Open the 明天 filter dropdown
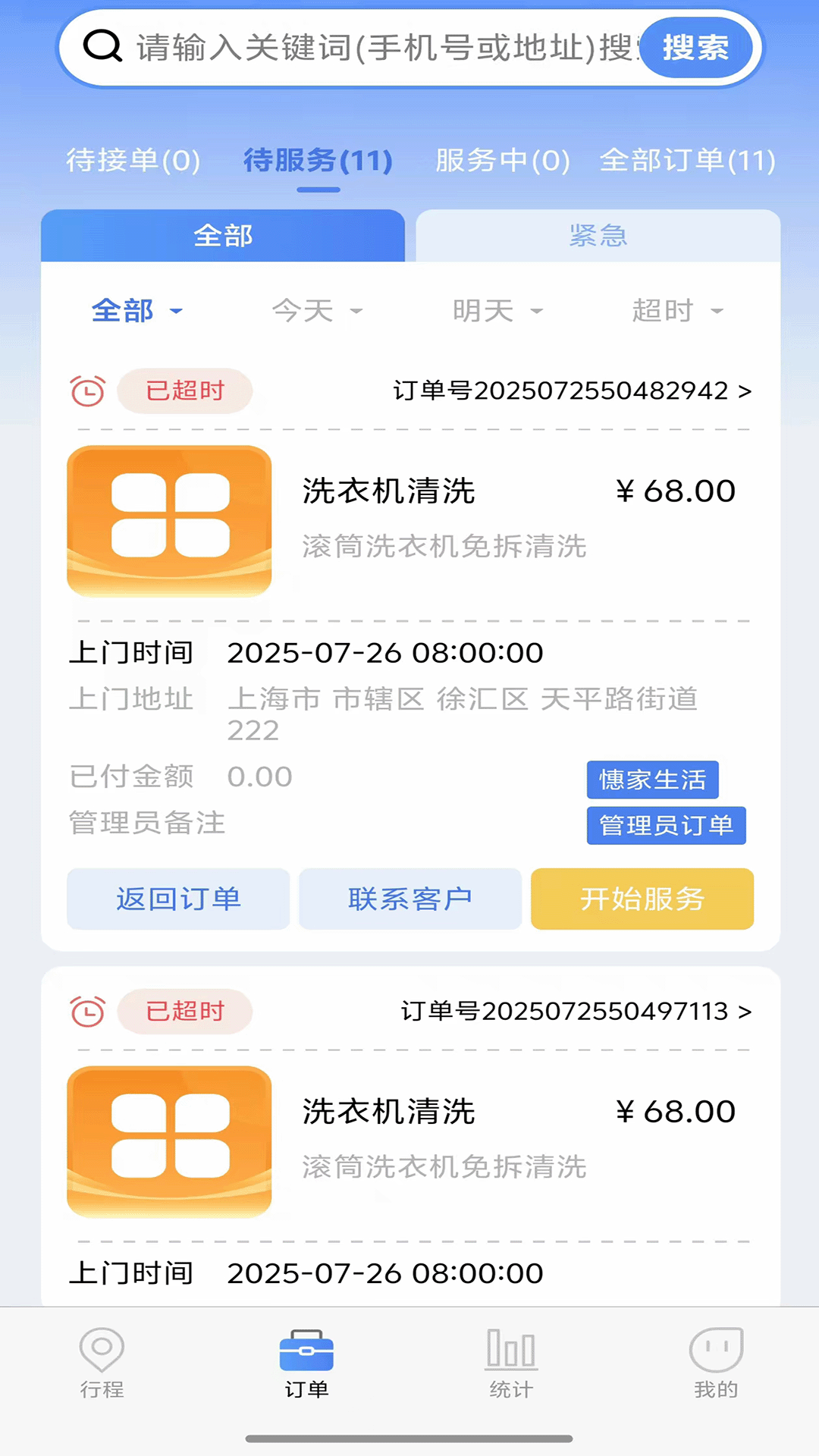 497,311
